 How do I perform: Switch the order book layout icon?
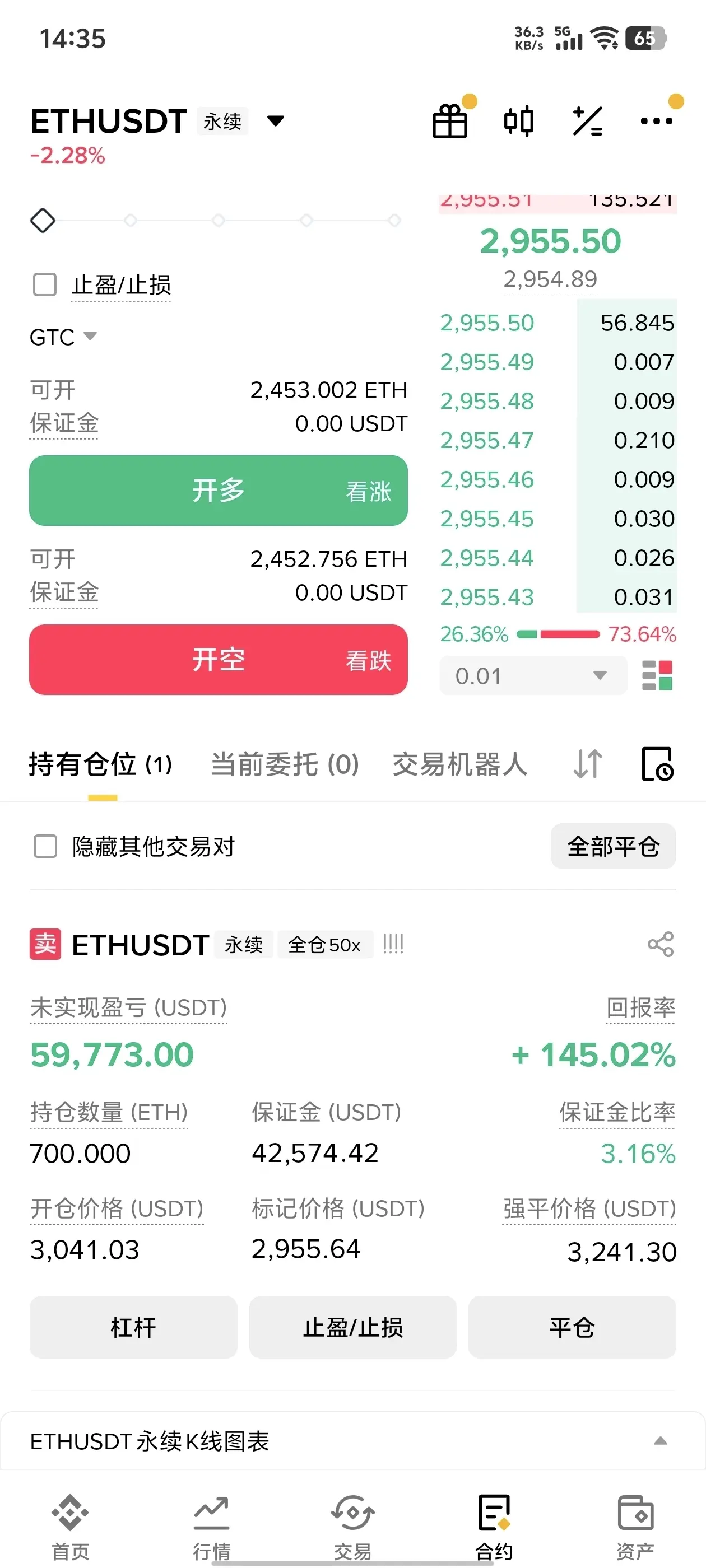click(x=657, y=676)
